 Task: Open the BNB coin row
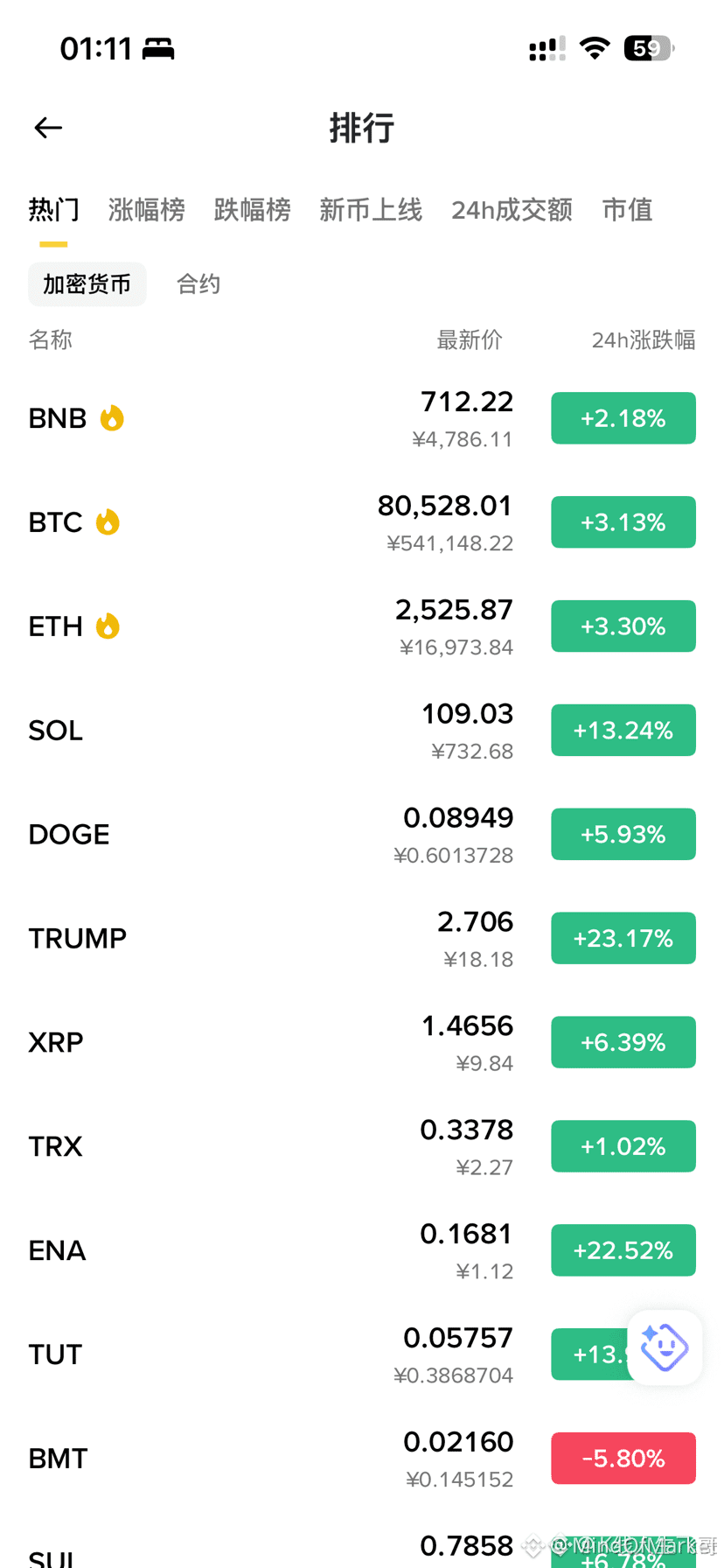point(362,418)
